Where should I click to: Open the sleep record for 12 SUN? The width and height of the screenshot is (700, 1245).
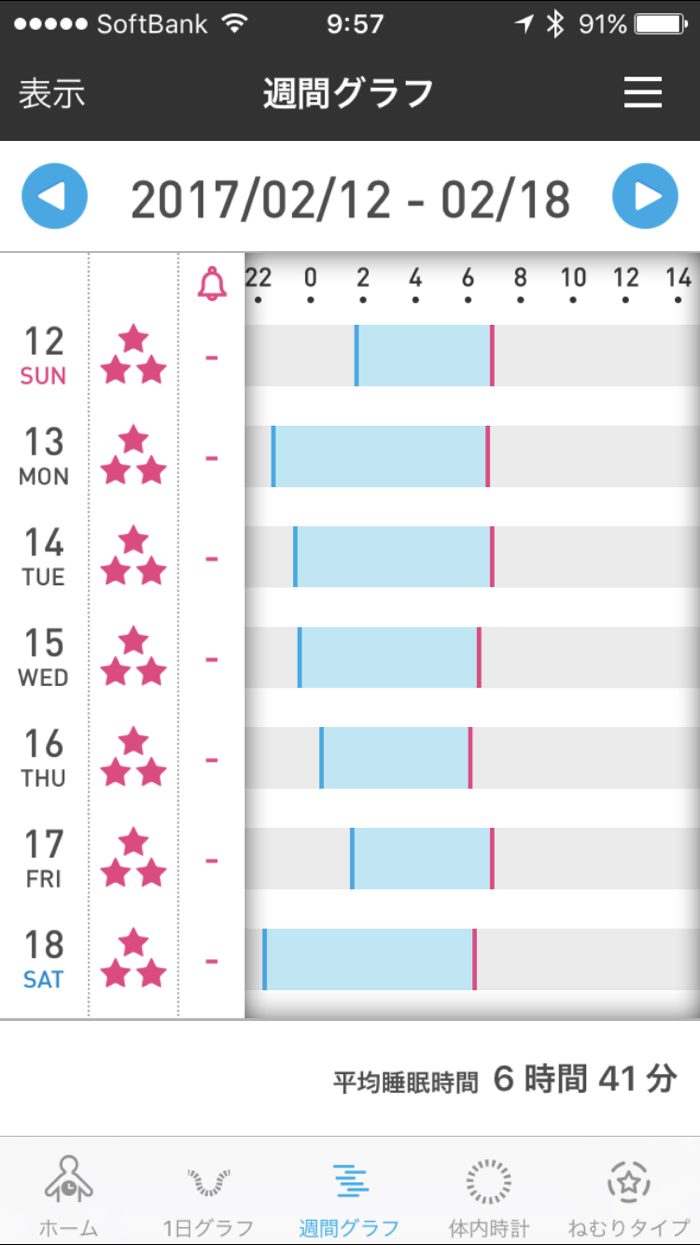pos(423,356)
